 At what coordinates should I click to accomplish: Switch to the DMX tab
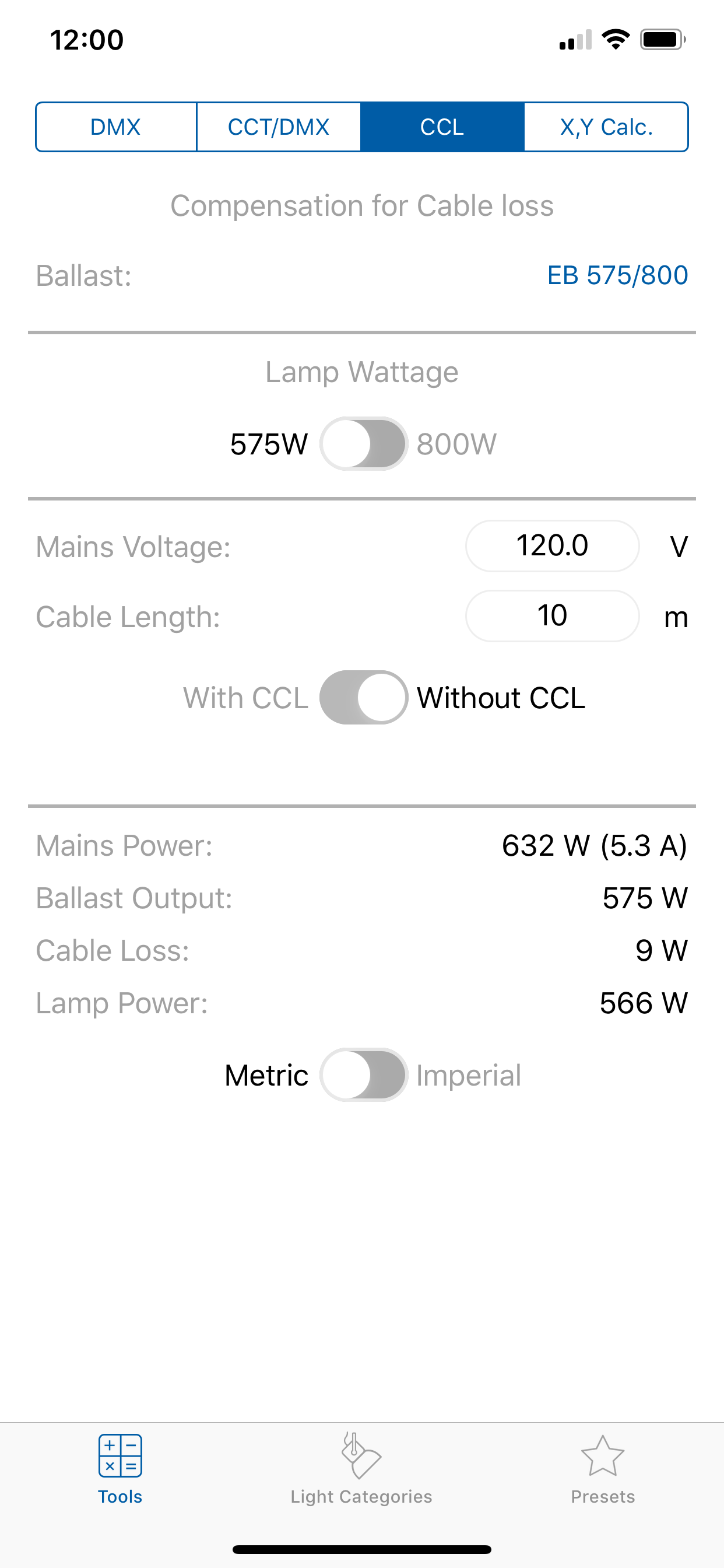click(115, 127)
